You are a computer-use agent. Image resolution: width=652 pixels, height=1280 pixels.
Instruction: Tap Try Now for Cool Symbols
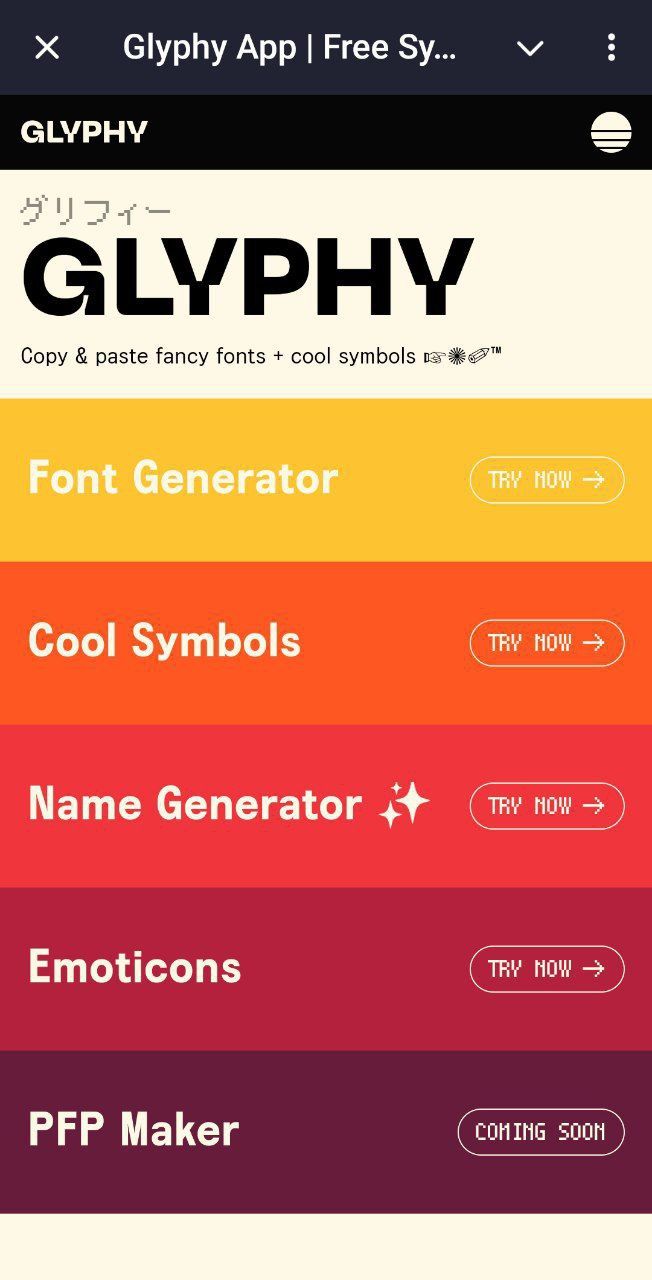547,643
